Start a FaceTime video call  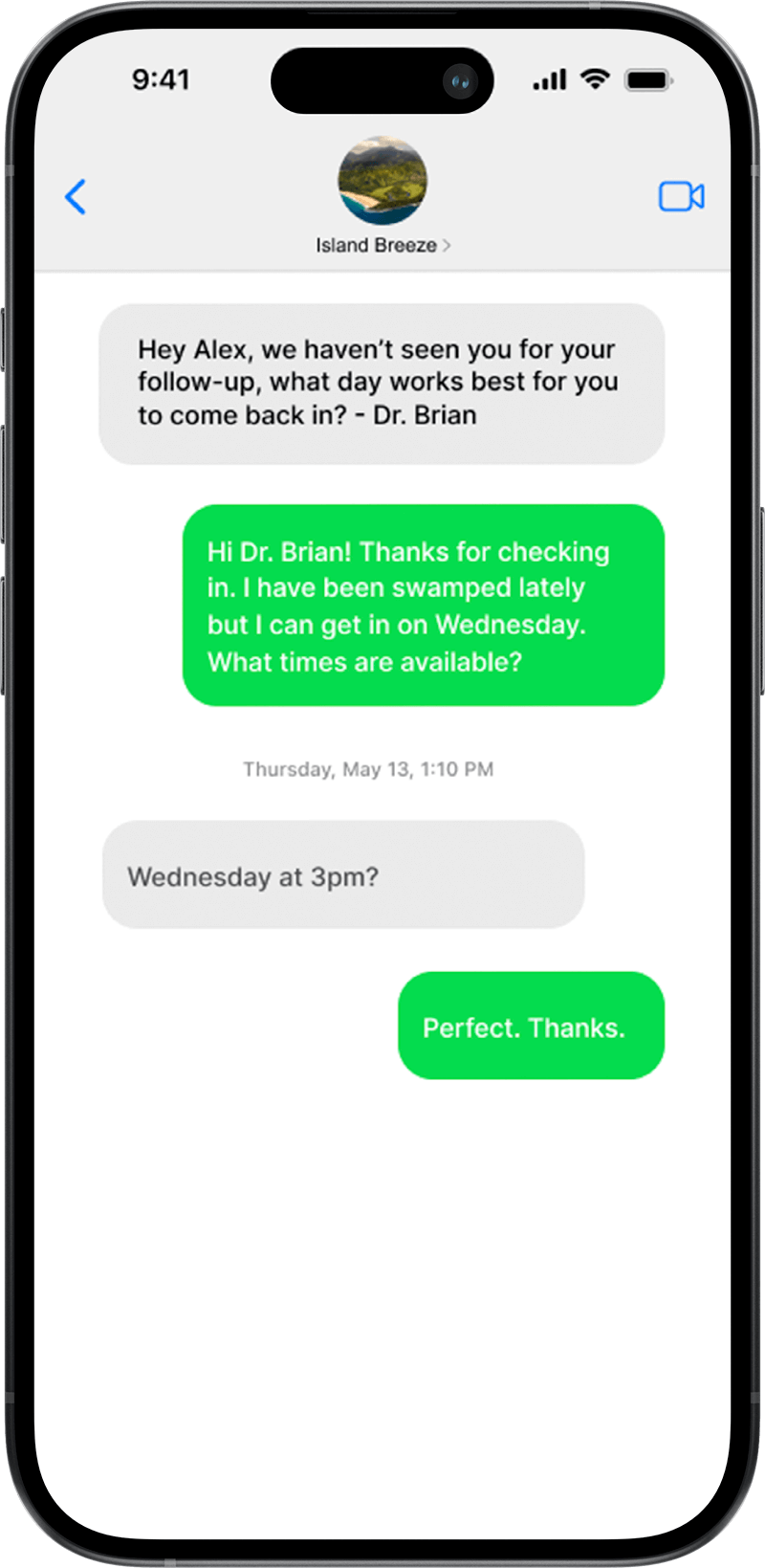coord(682,196)
